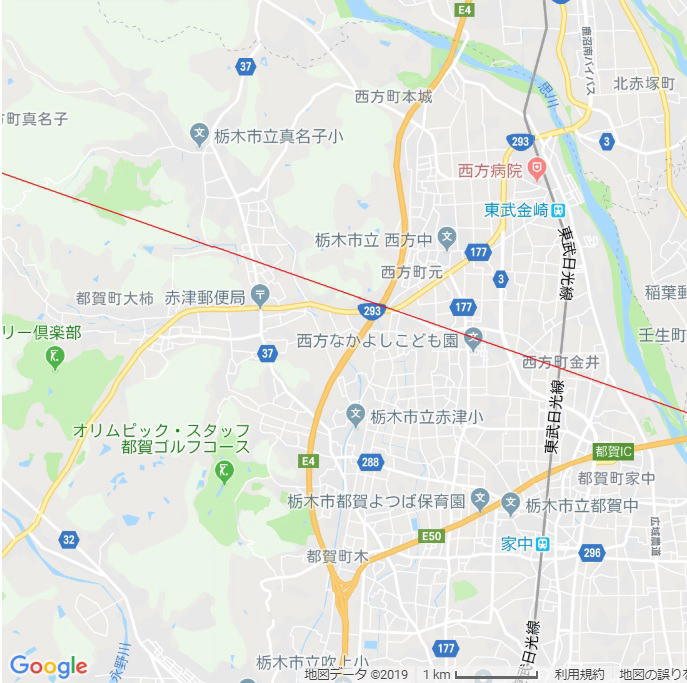
Task: Select the 東武金崎 station marker
Action: 558,210
